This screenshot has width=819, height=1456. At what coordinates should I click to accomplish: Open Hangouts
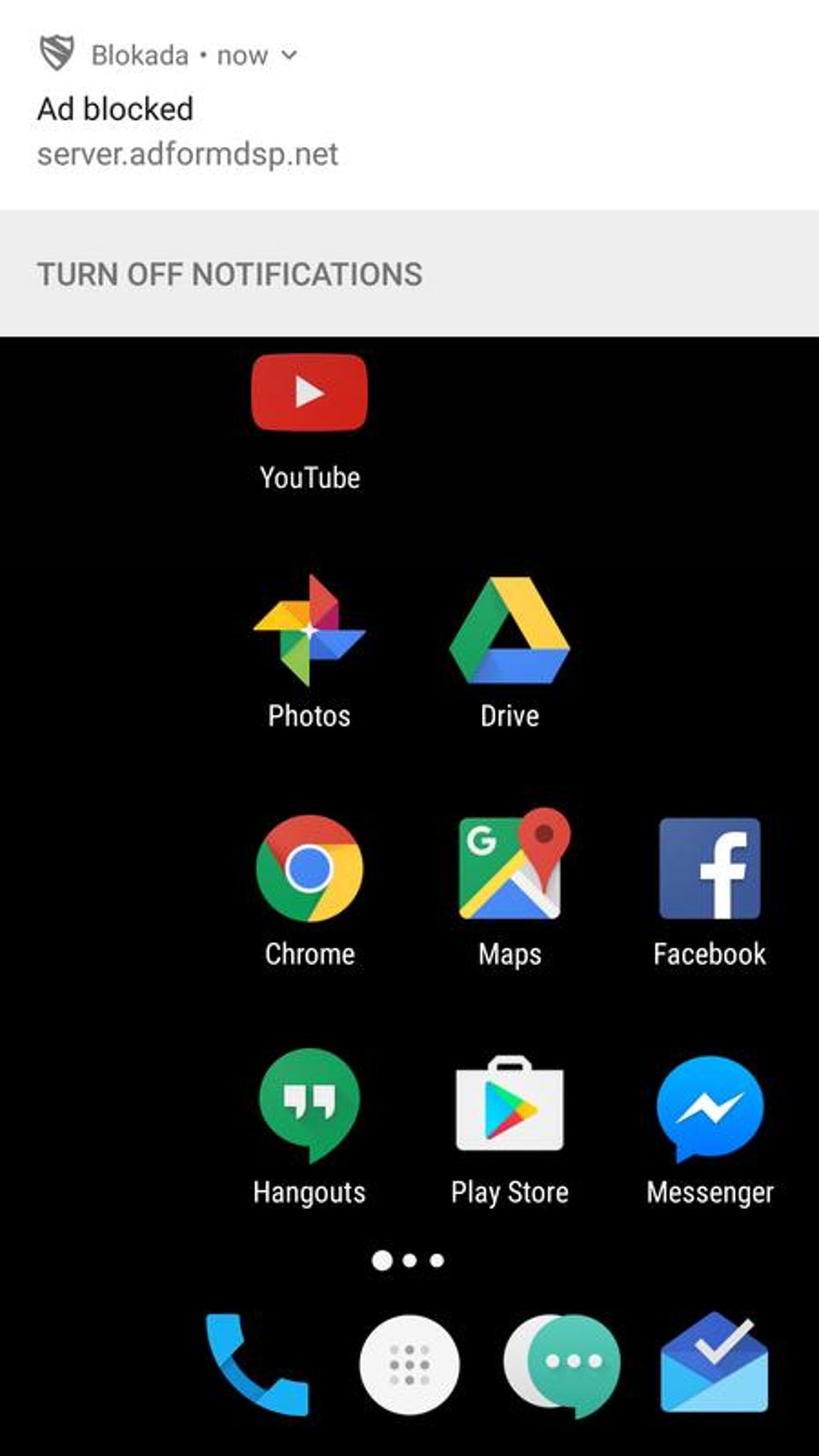tap(309, 1105)
